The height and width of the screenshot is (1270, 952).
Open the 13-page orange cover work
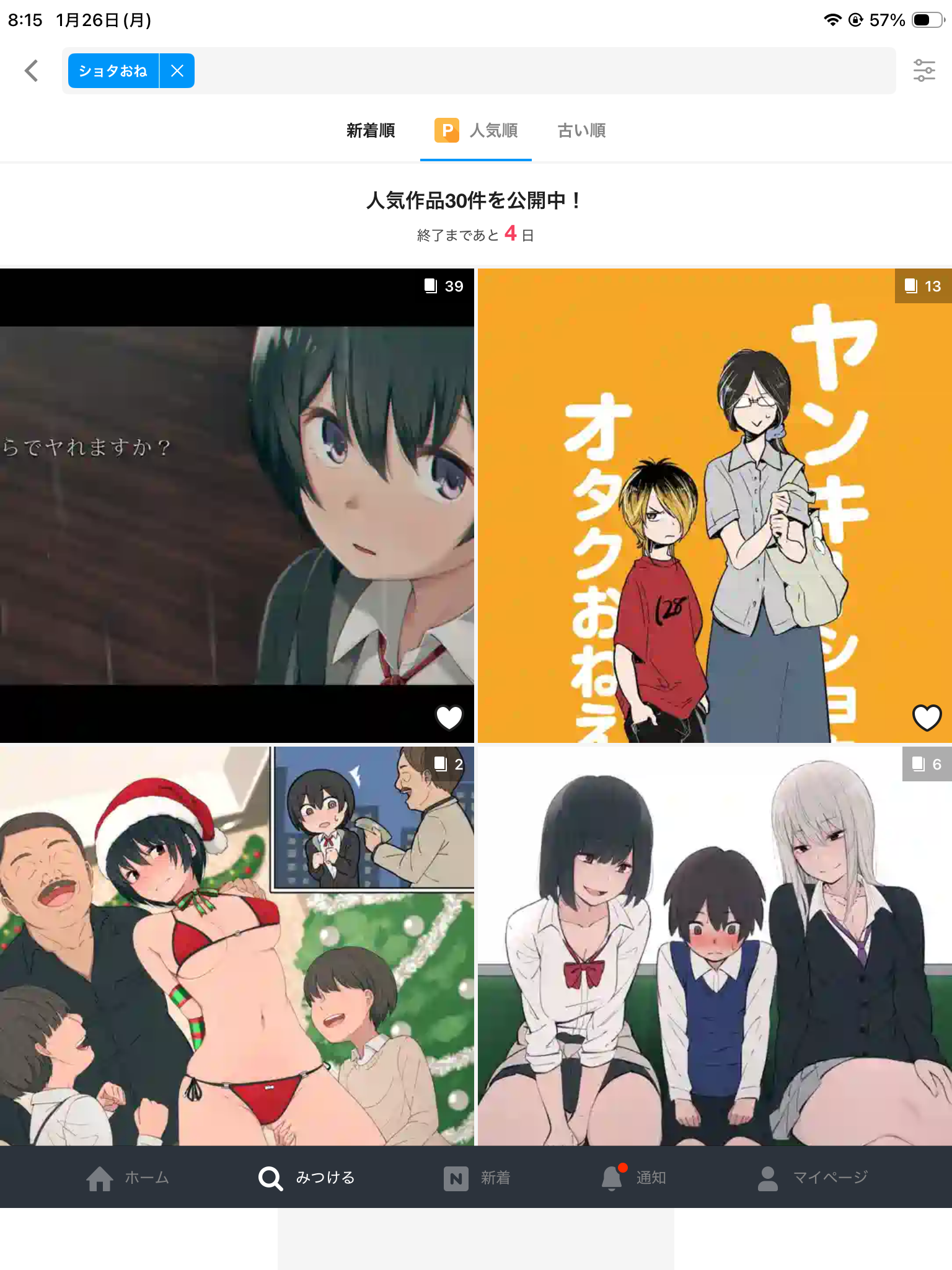(715, 505)
